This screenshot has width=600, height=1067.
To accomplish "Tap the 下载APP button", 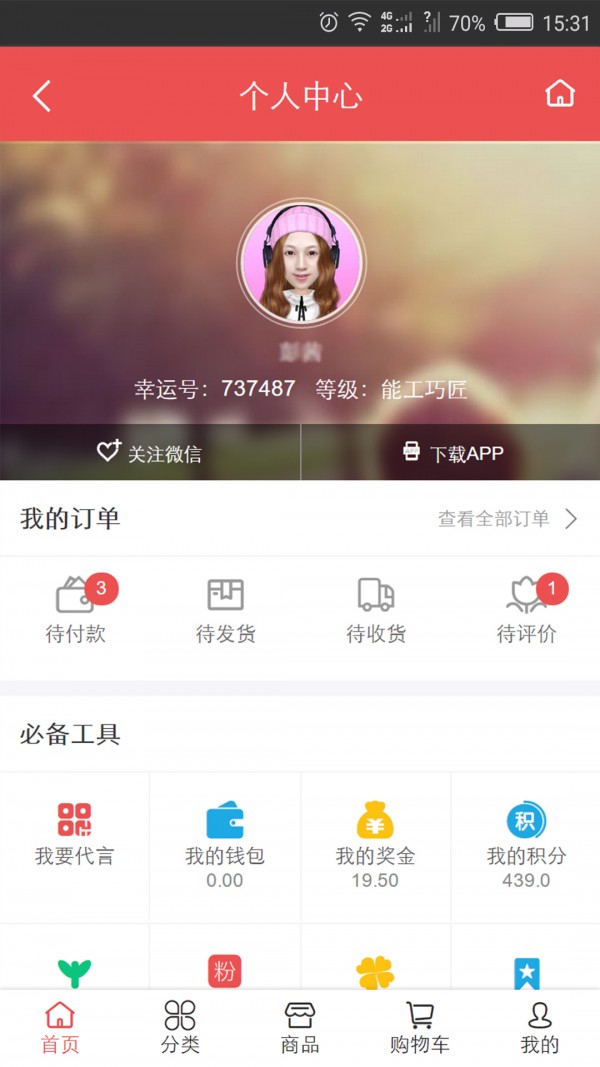I will coord(452,453).
